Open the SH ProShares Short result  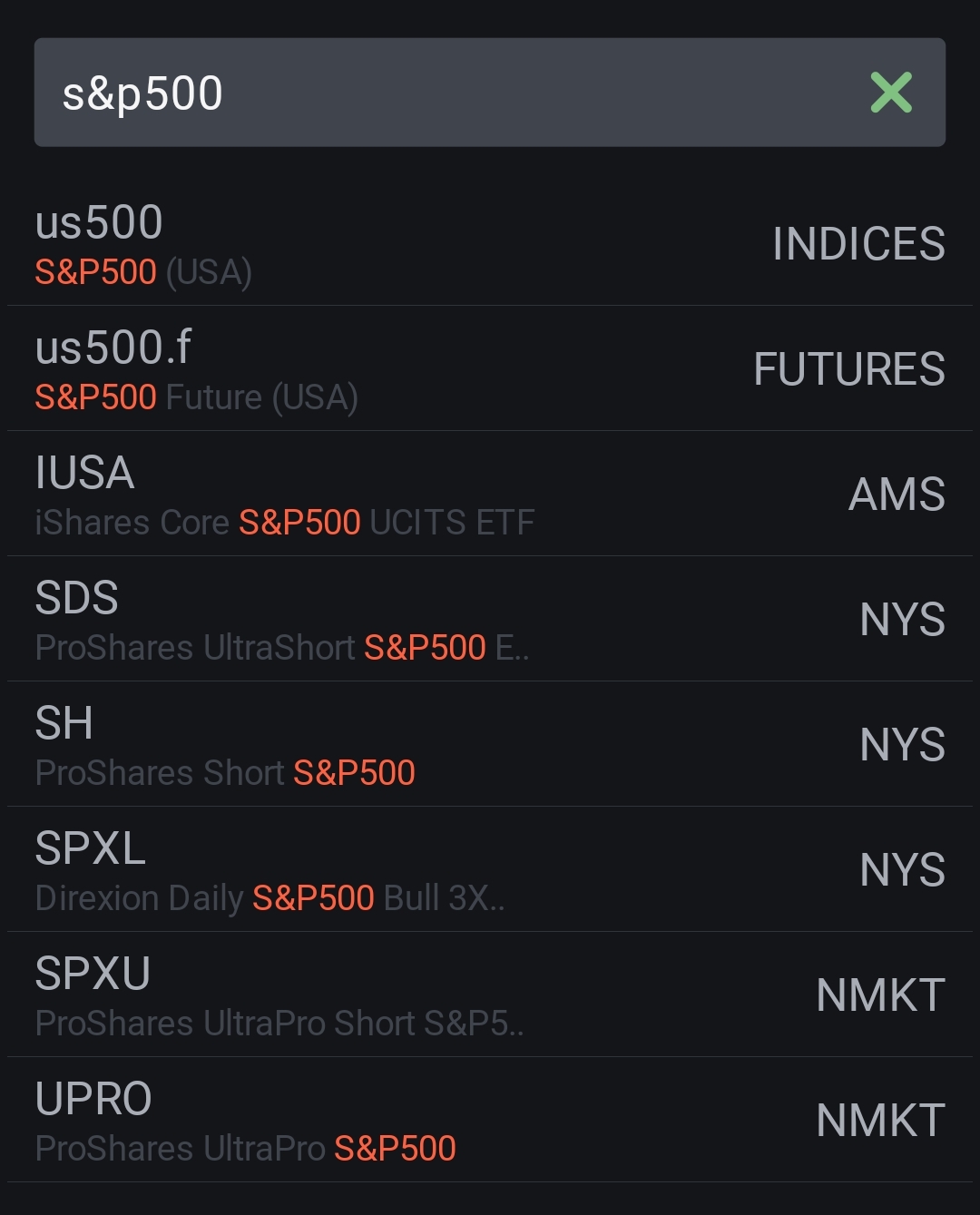[490, 746]
